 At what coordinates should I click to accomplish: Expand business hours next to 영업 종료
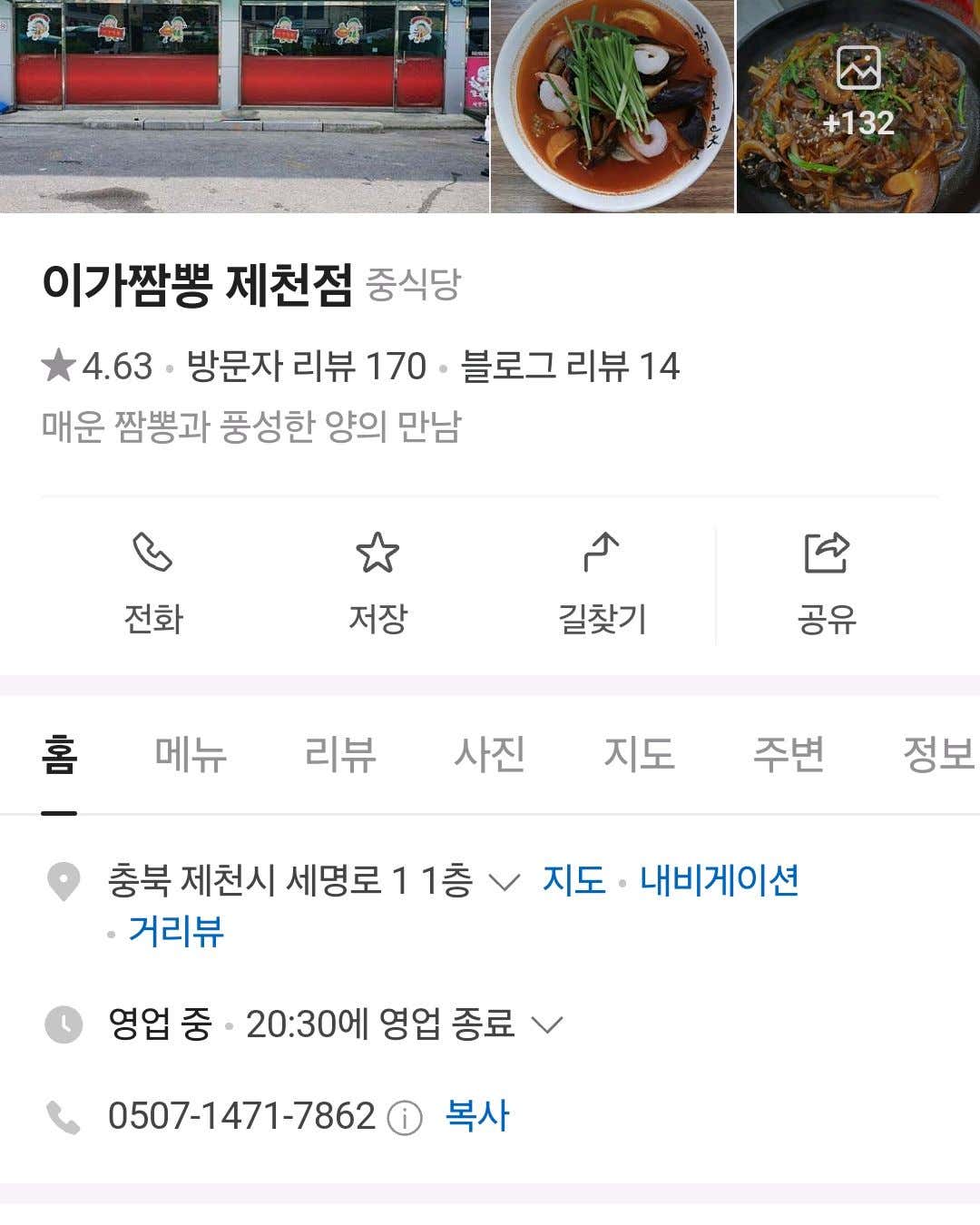pyautogui.click(x=546, y=1025)
